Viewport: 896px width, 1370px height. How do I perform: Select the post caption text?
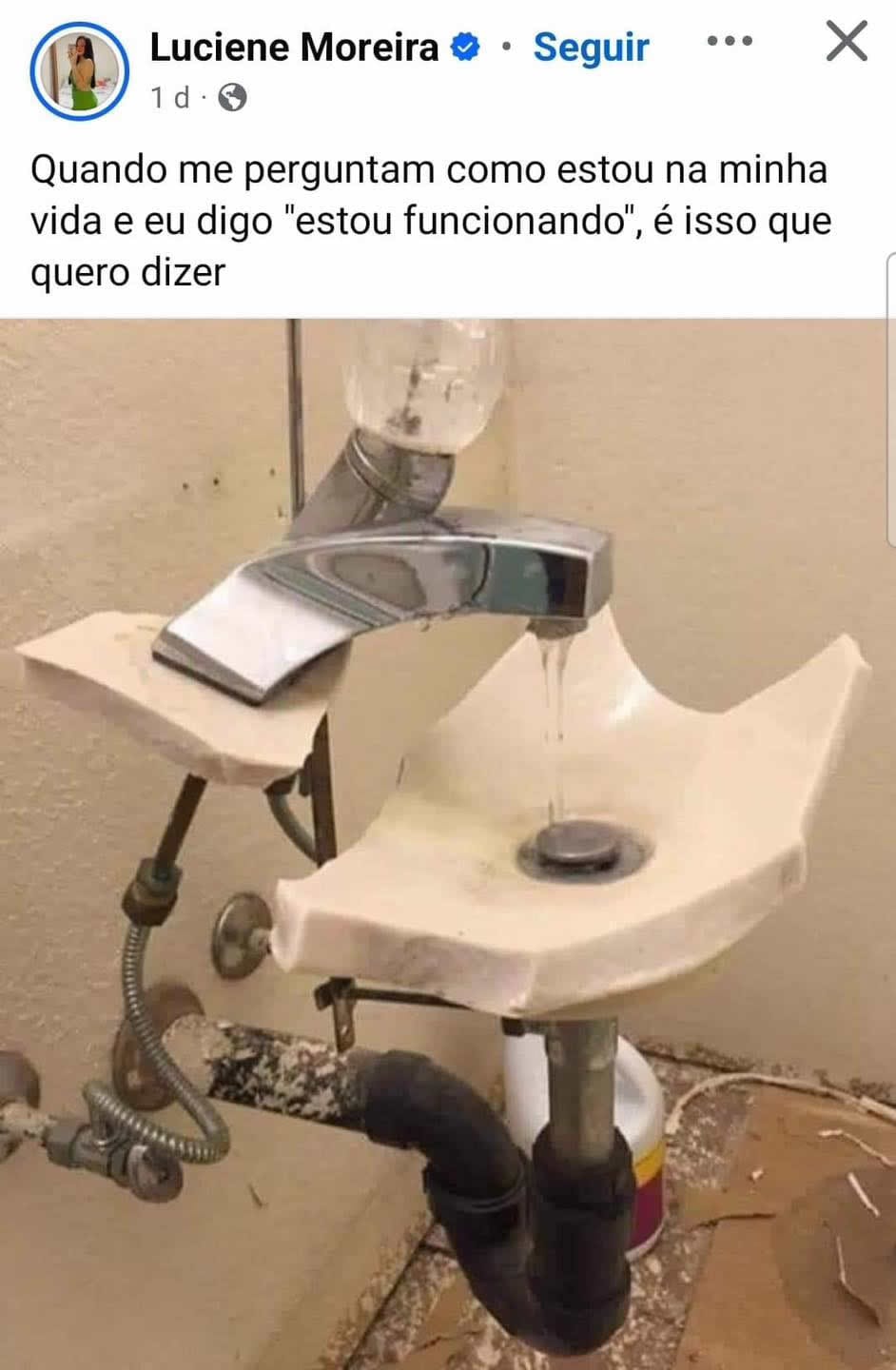(x=428, y=219)
